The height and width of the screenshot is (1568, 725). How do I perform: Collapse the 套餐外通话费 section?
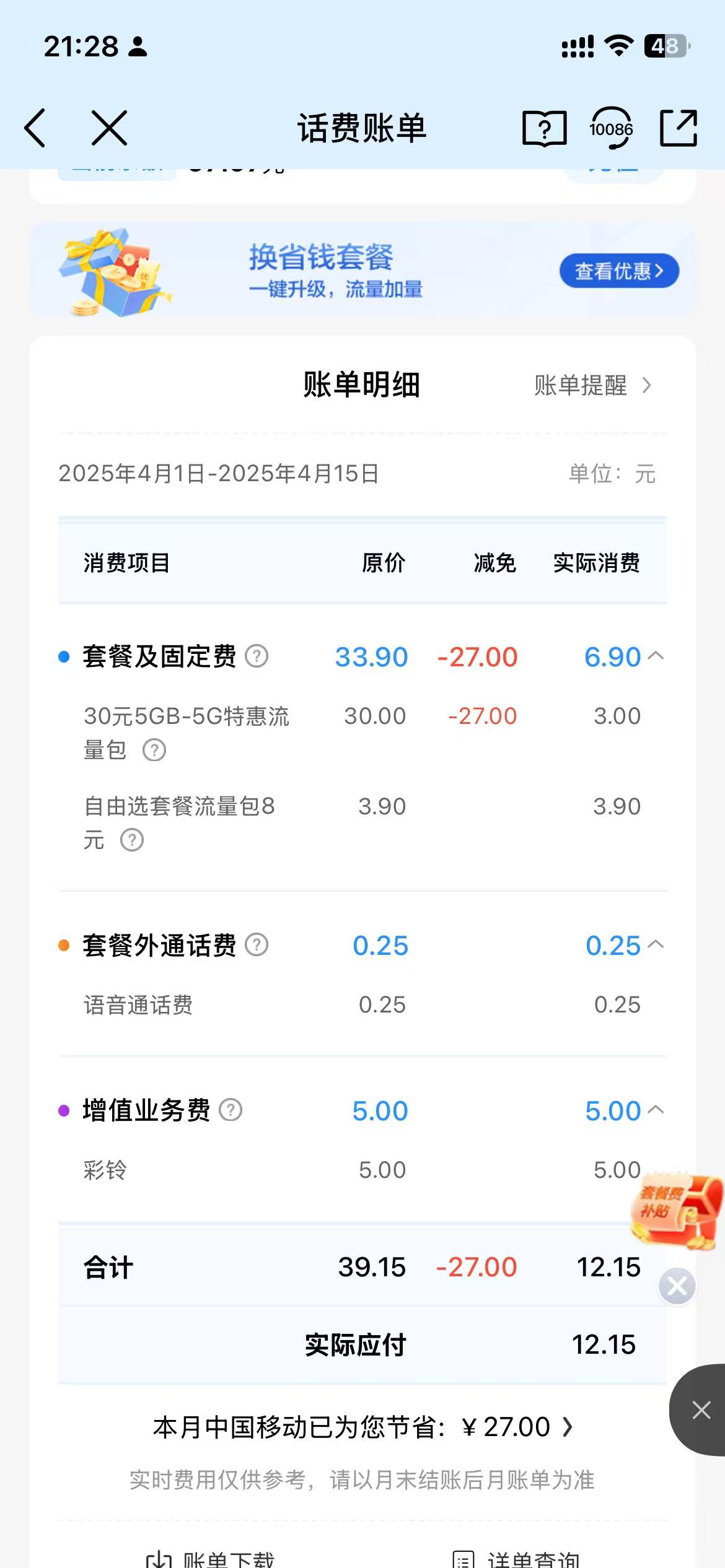coord(656,944)
